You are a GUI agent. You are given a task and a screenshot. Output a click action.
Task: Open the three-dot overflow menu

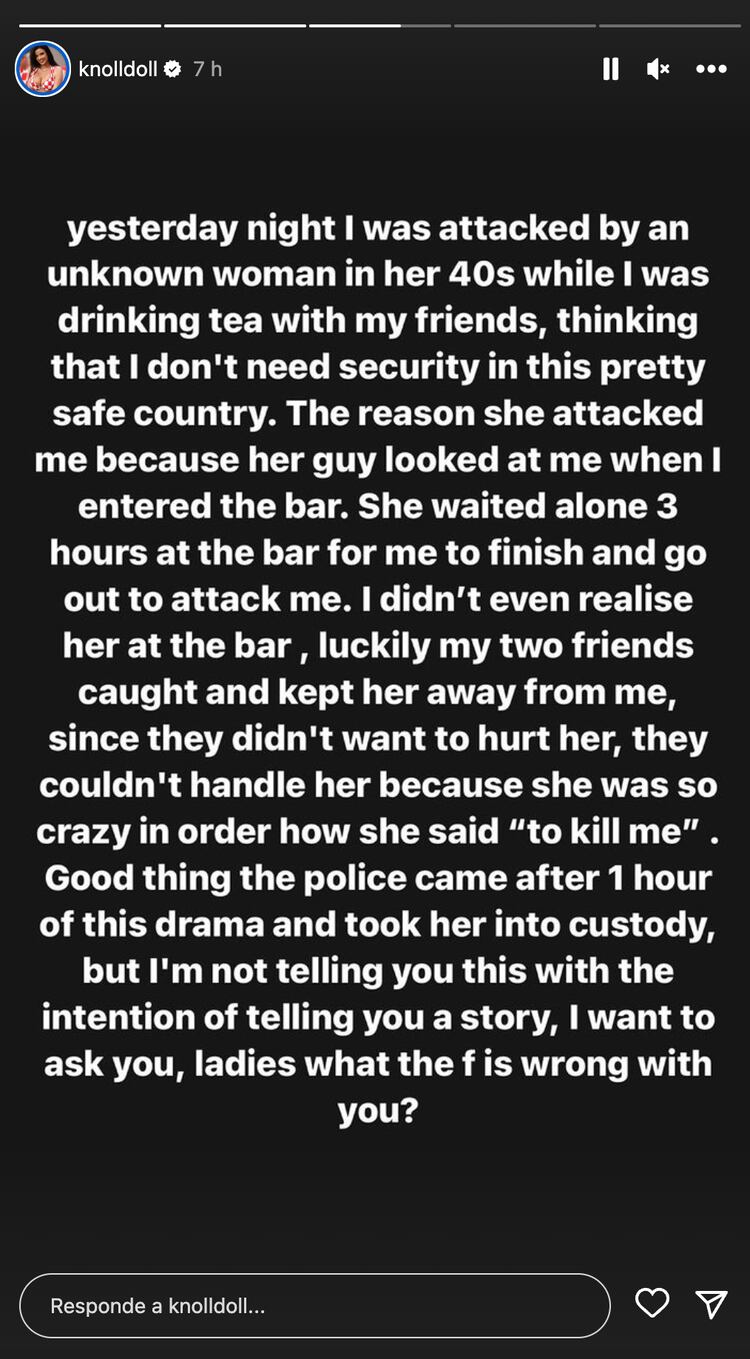(x=711, y=69)
